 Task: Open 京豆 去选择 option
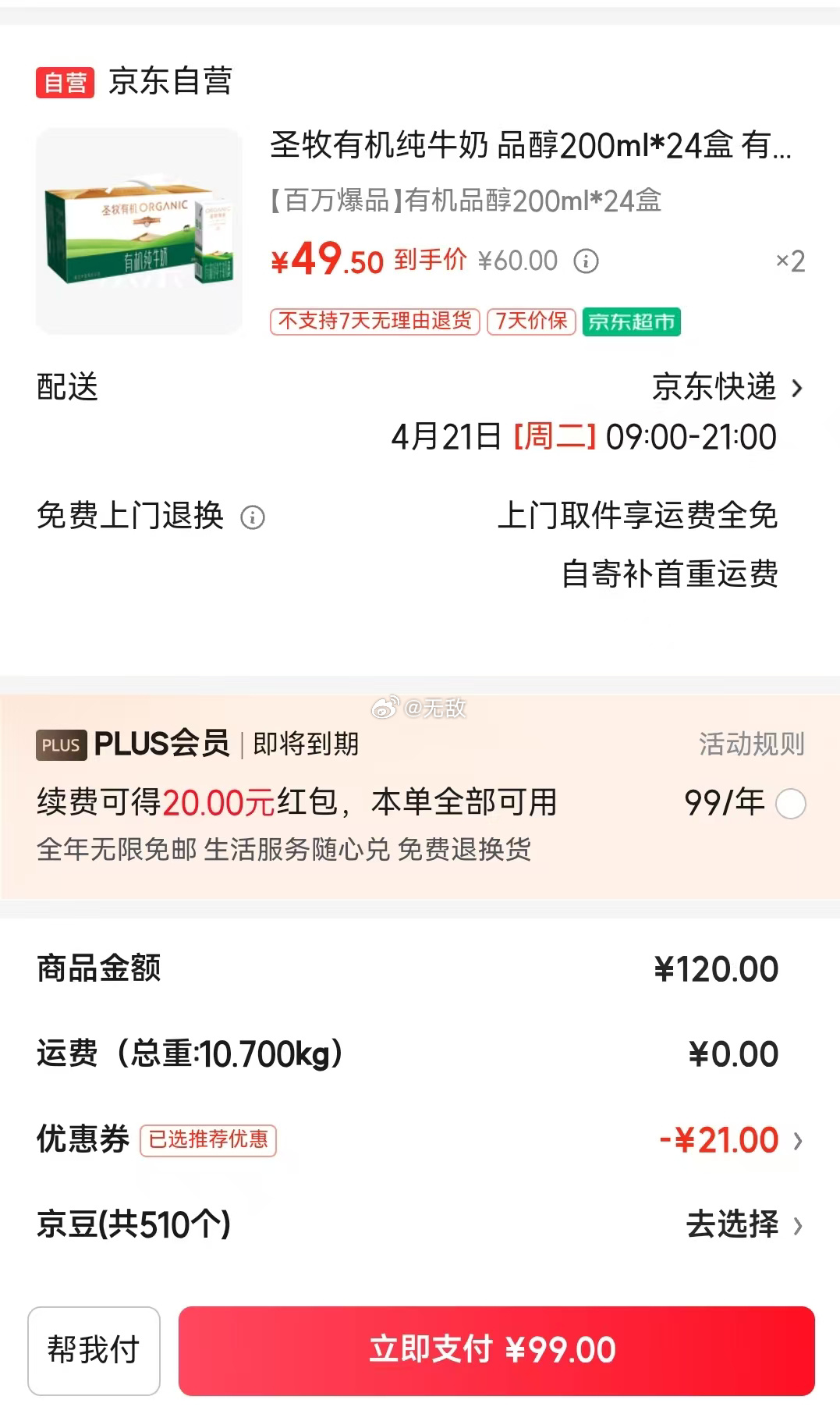coord(743,1224)
